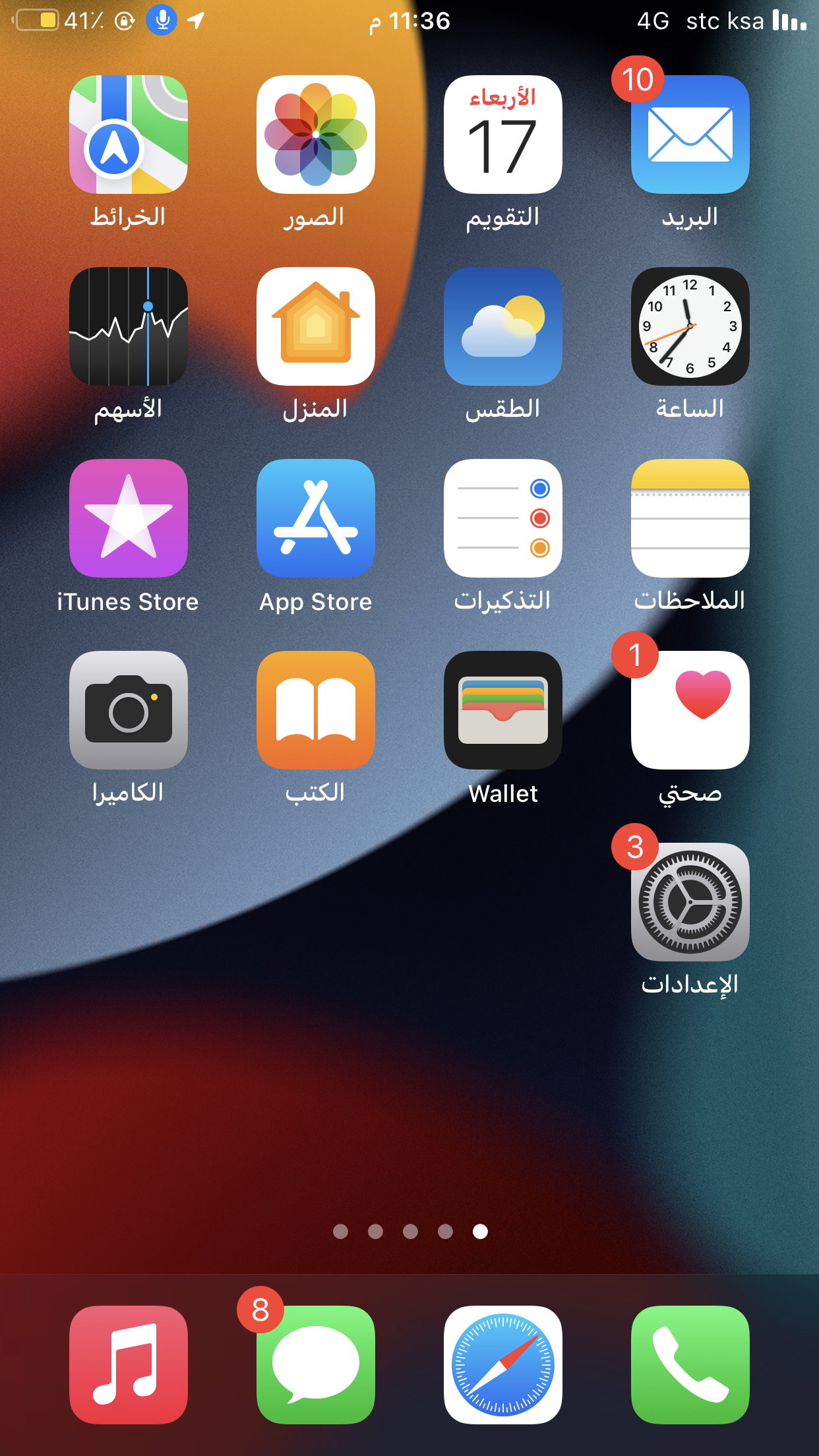This screenshot has height=1456, width=819.
Task: Launch the Photos app
Action: (x=316, y=135)
